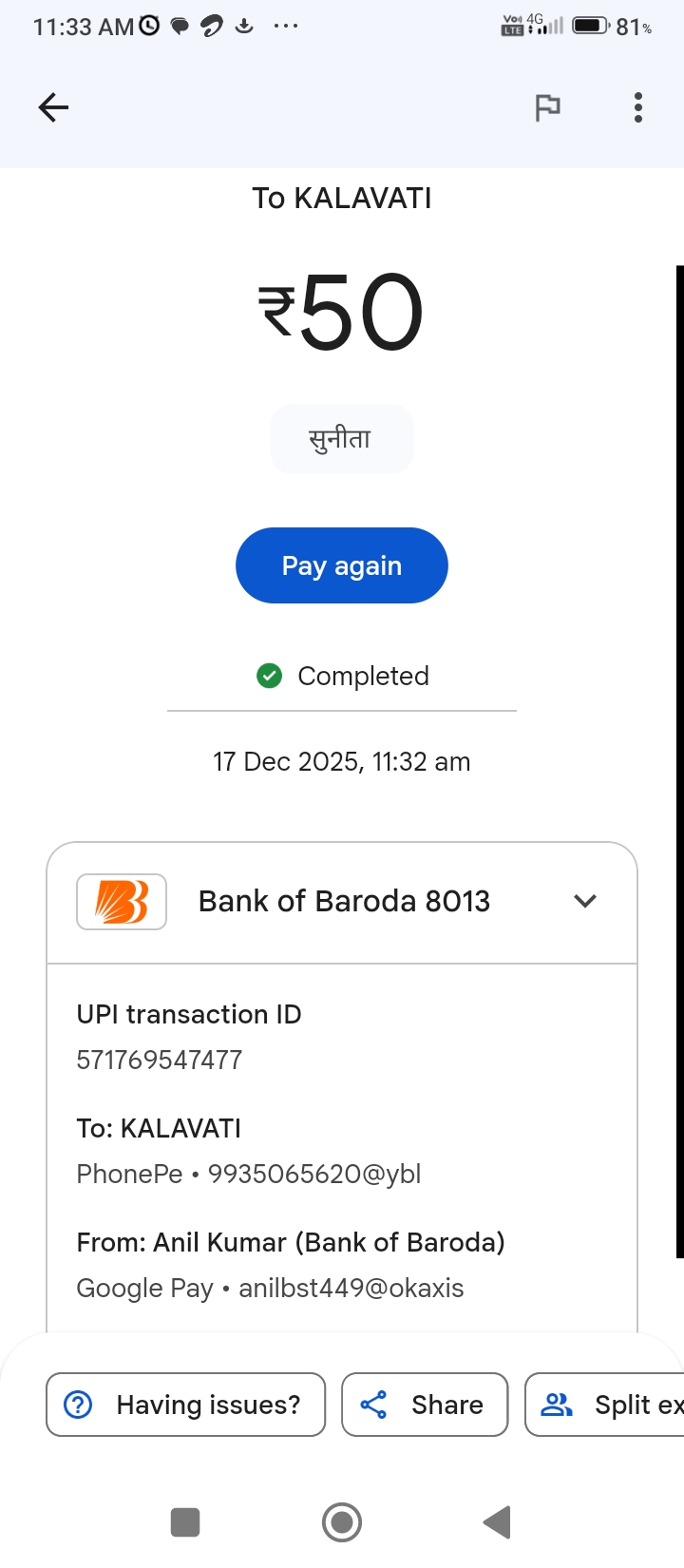Expand the Bank of Baroda 8013 details
The height and width of the screenshot is (1568, 684).
coord(585,901)
